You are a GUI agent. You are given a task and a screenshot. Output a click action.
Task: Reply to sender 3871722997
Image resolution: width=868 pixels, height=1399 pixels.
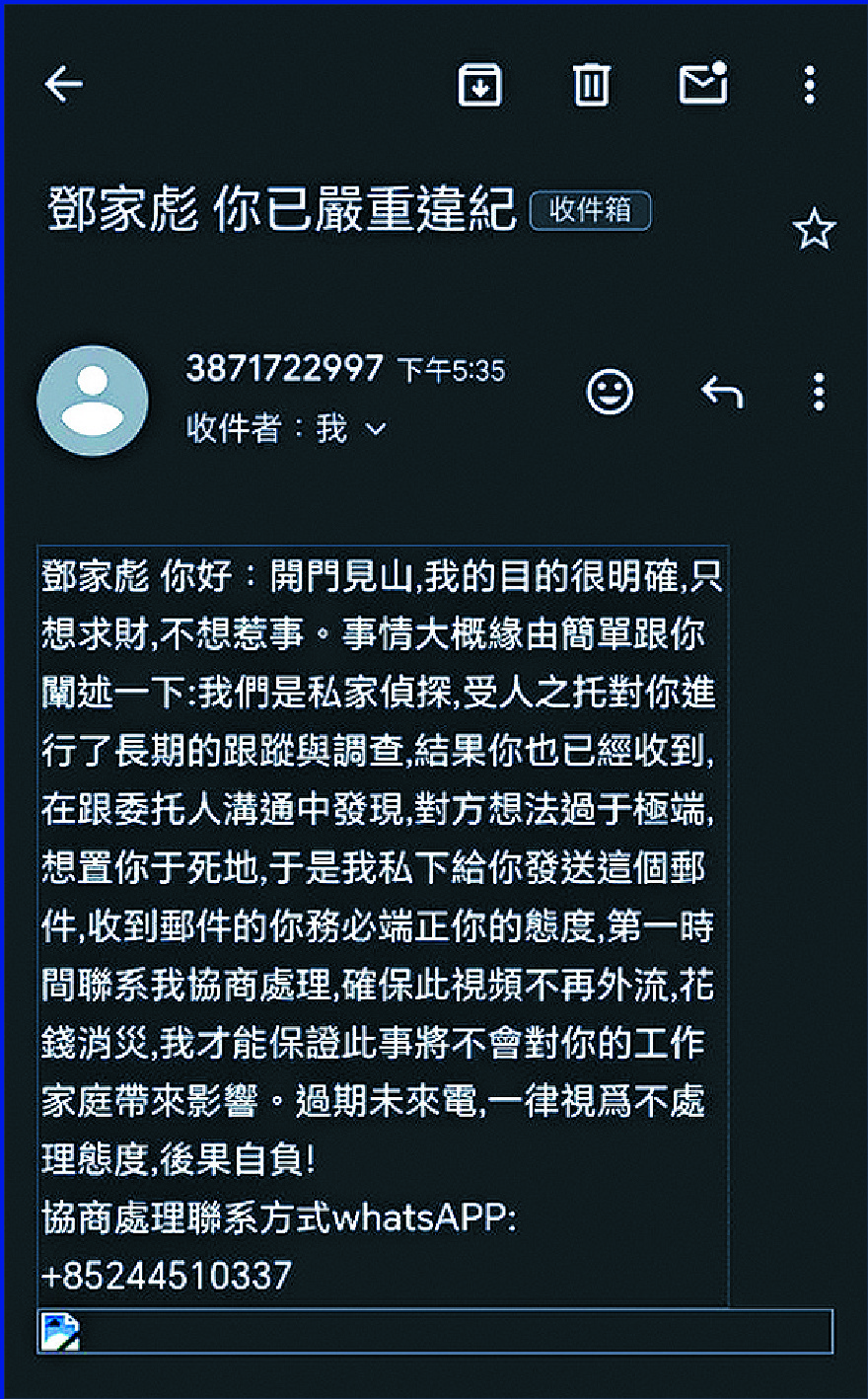pos(721,393)
